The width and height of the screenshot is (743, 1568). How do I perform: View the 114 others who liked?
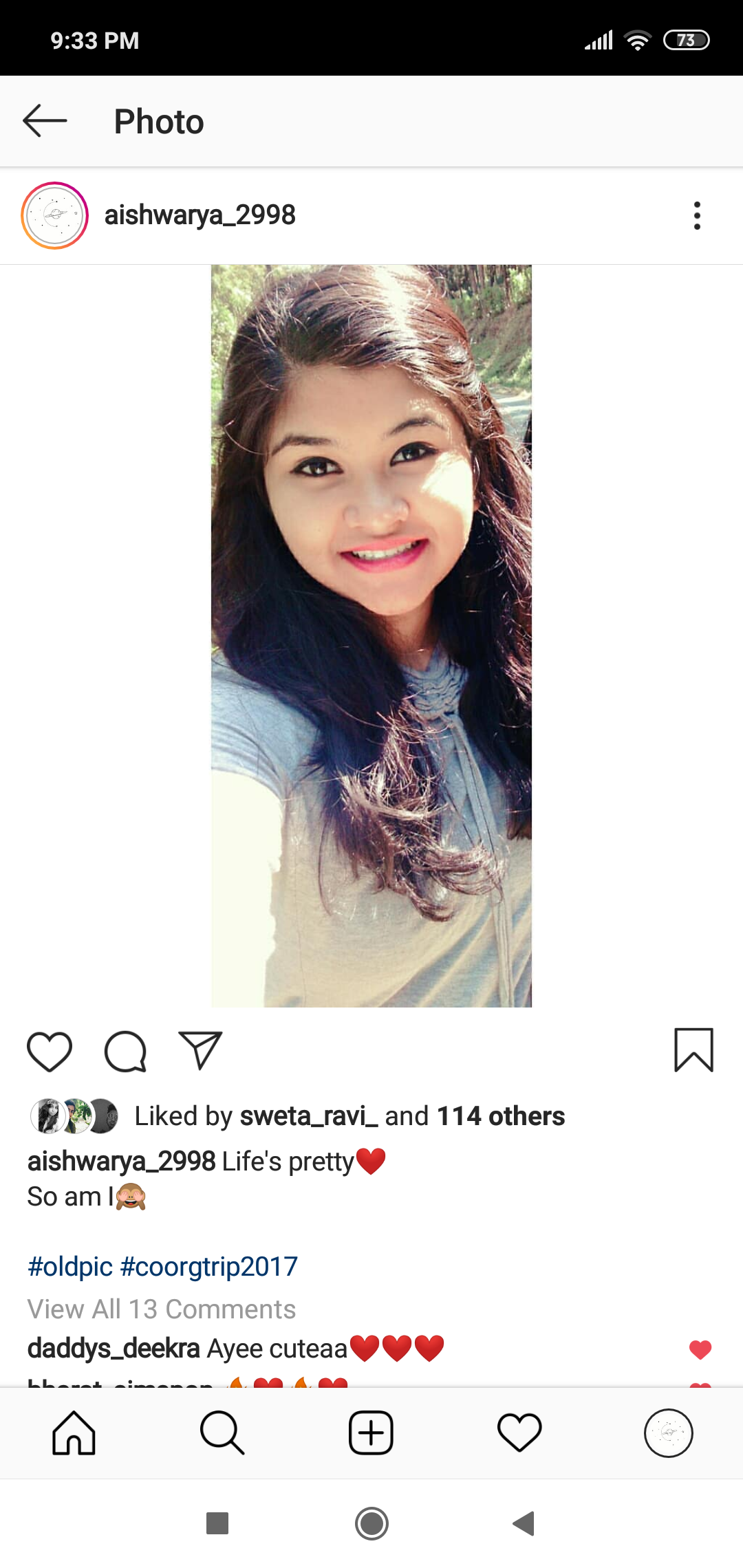coord(501,1116)
